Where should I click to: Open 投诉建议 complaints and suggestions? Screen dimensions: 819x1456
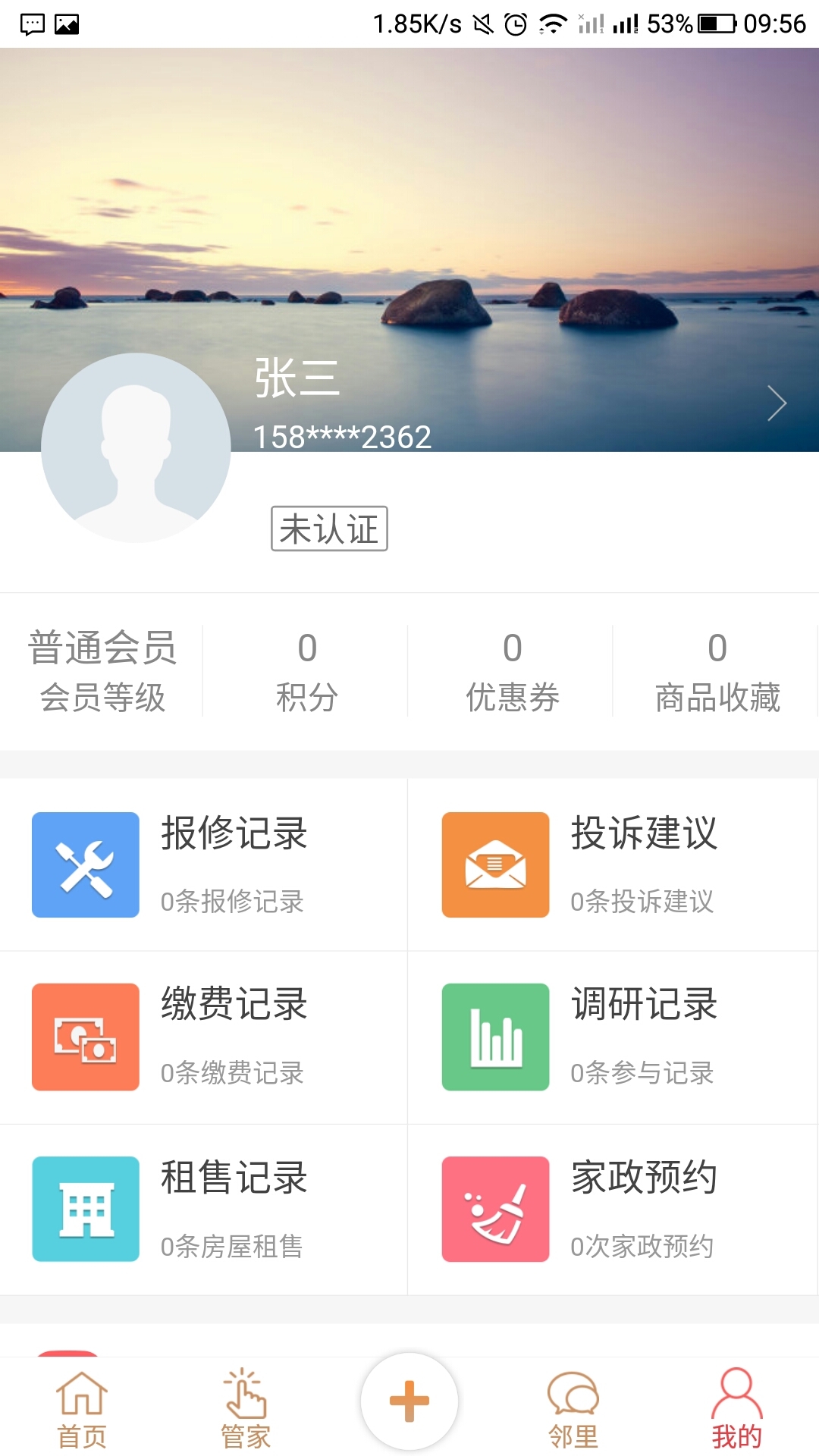[x=613, y=864]
